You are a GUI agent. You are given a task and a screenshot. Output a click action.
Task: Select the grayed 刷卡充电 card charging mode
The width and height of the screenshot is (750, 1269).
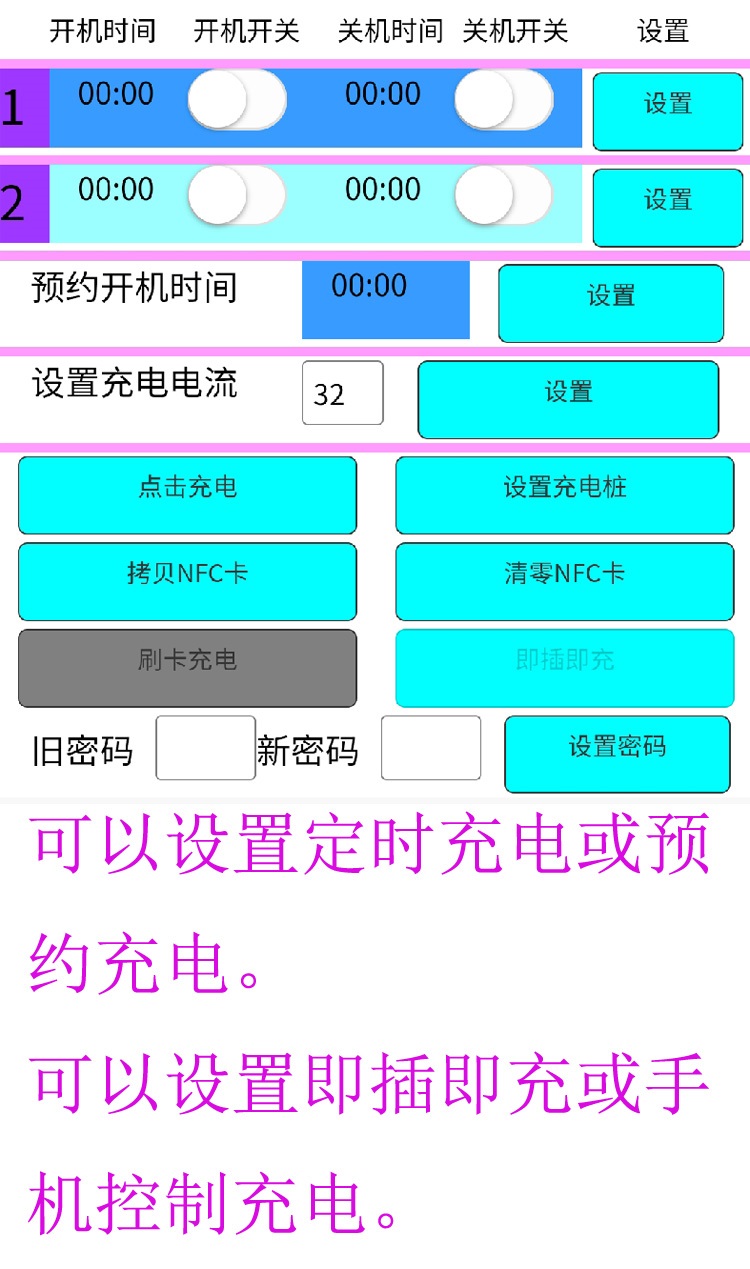coord(186,668)
